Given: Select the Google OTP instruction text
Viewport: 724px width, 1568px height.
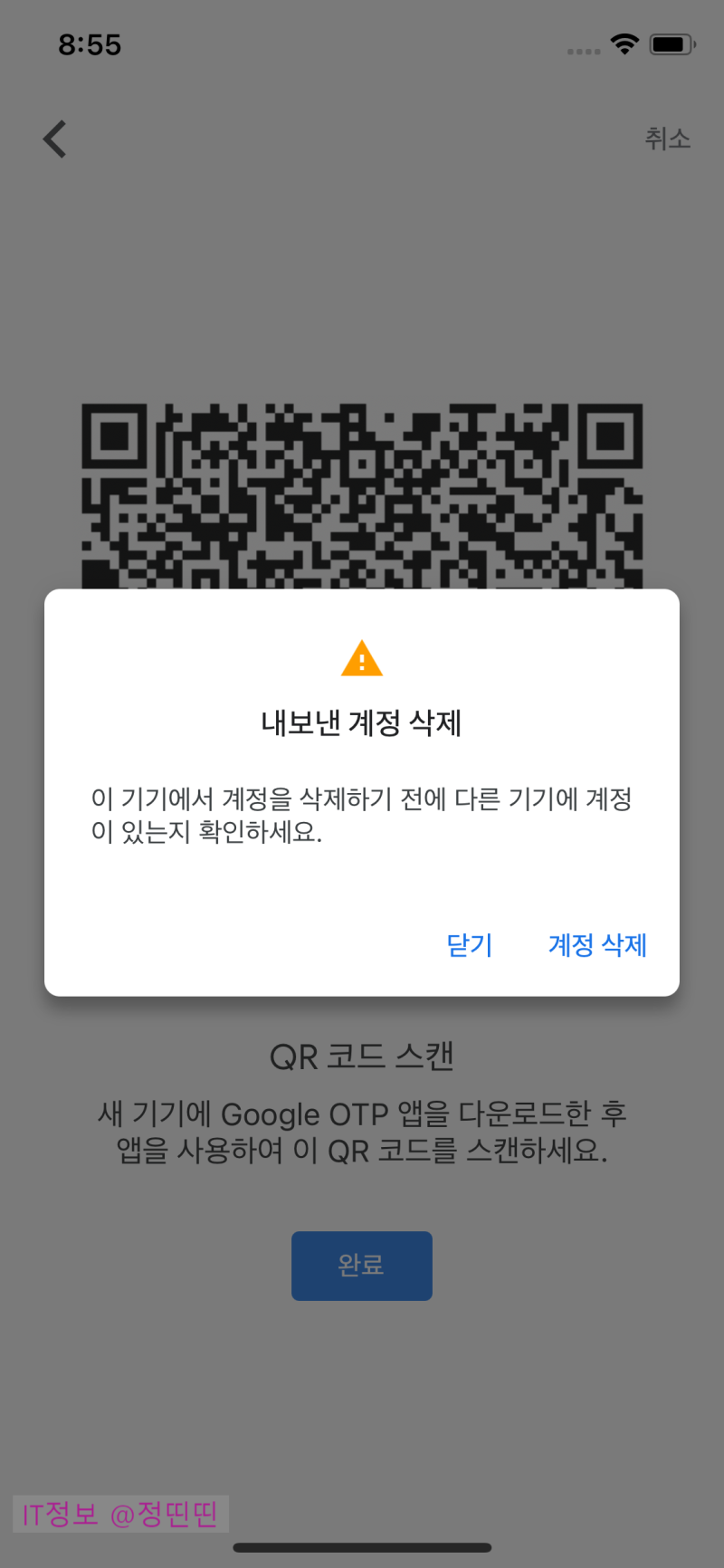Looking at the screenshot, I should [362, 1133].
